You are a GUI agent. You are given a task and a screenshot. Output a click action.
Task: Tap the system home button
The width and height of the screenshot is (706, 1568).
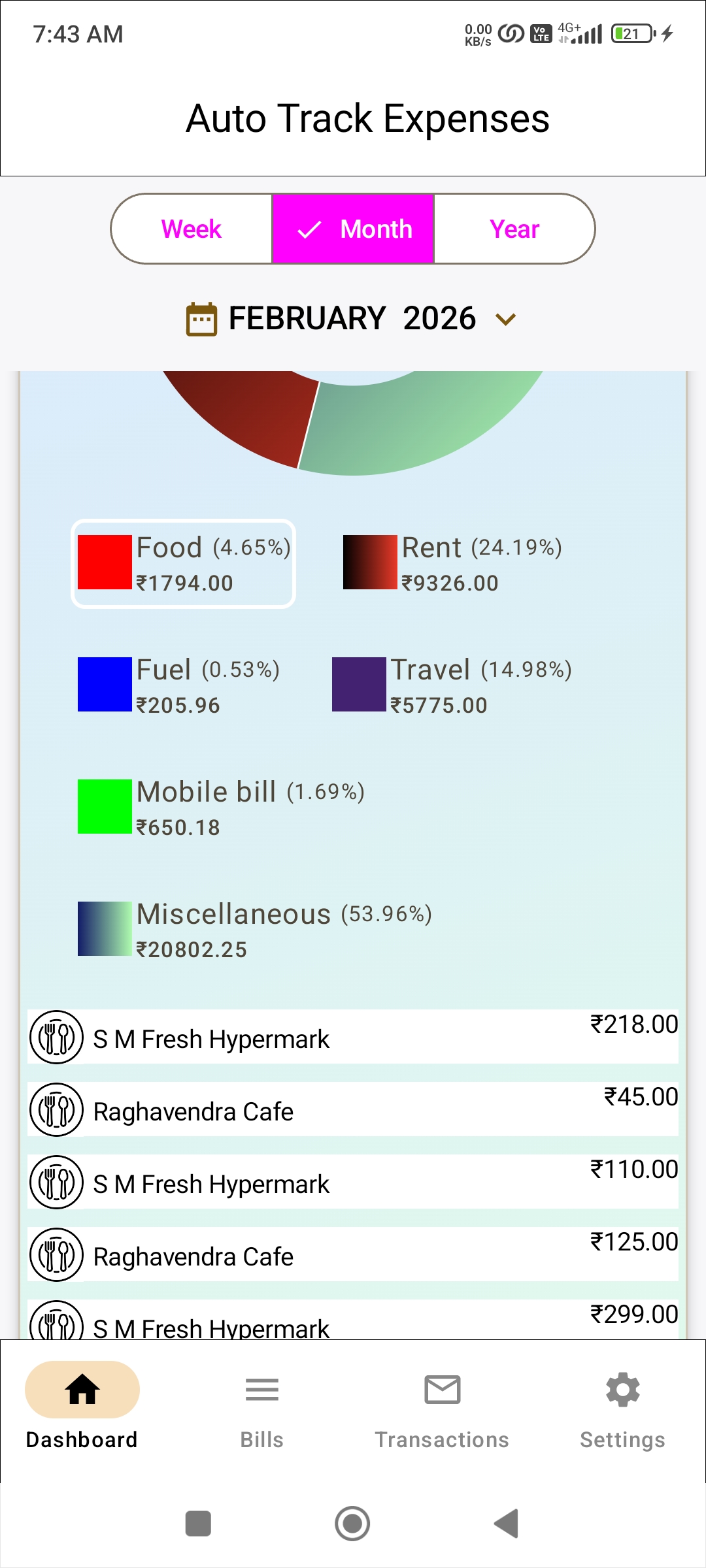point(352,1524)
